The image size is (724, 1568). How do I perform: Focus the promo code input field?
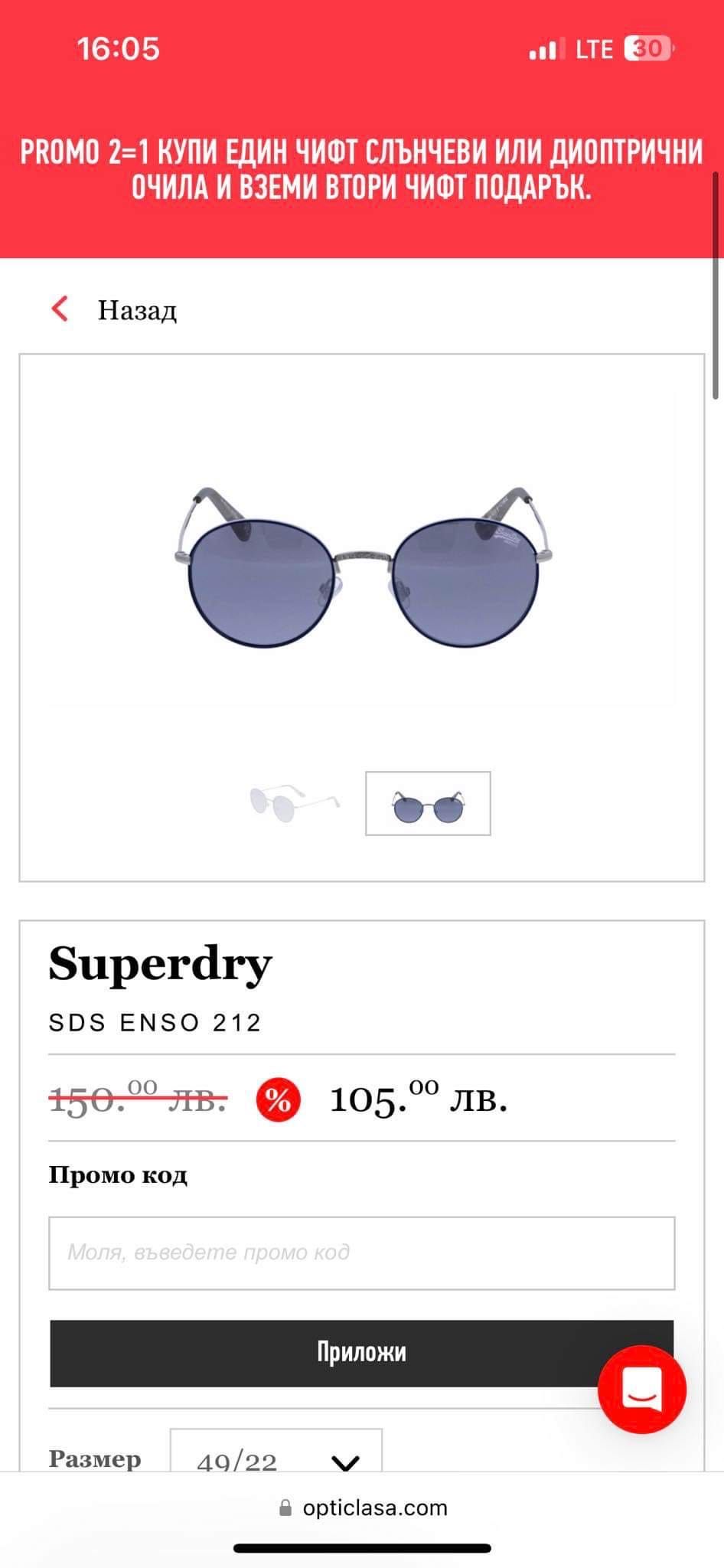(x=361, y=1253)
